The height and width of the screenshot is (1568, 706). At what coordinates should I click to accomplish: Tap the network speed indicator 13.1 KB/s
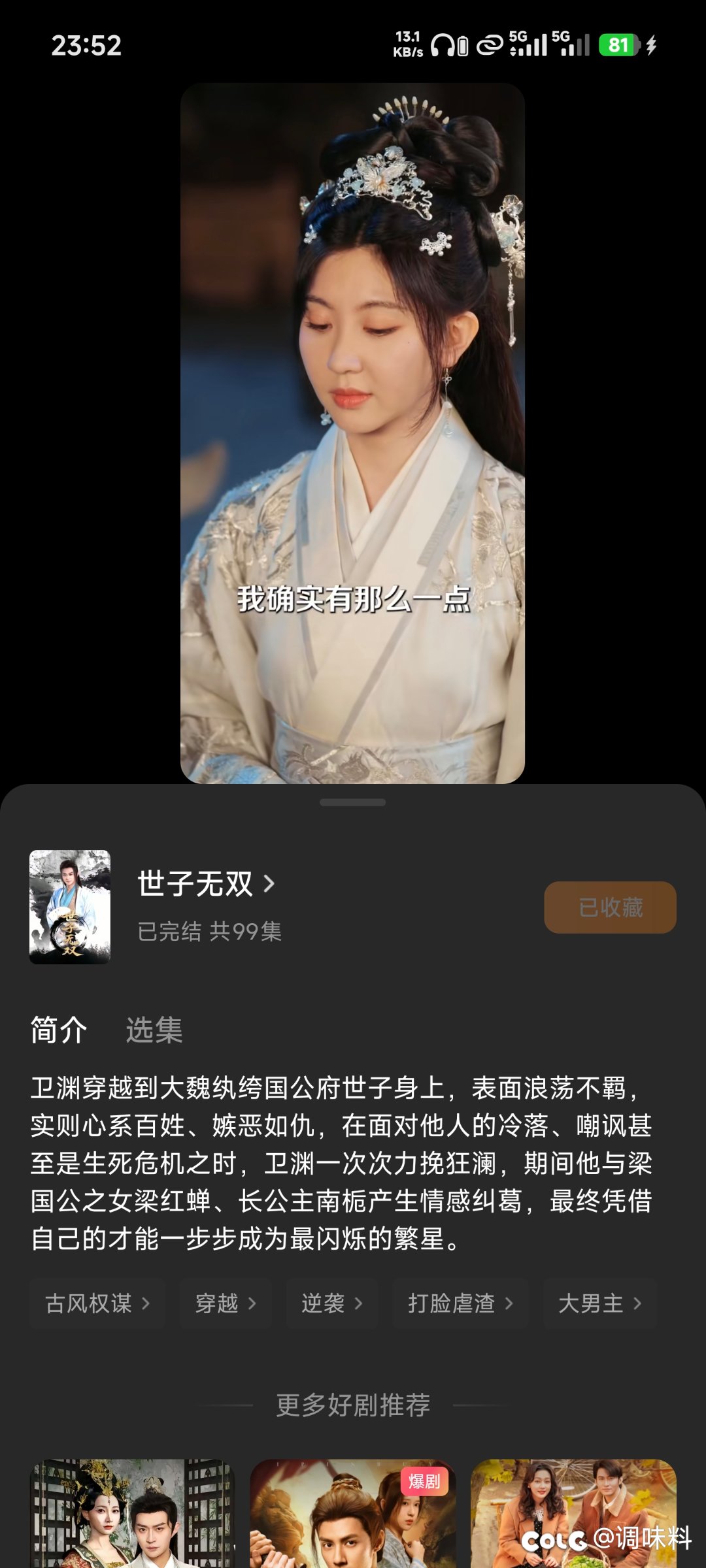pos(408,44)
